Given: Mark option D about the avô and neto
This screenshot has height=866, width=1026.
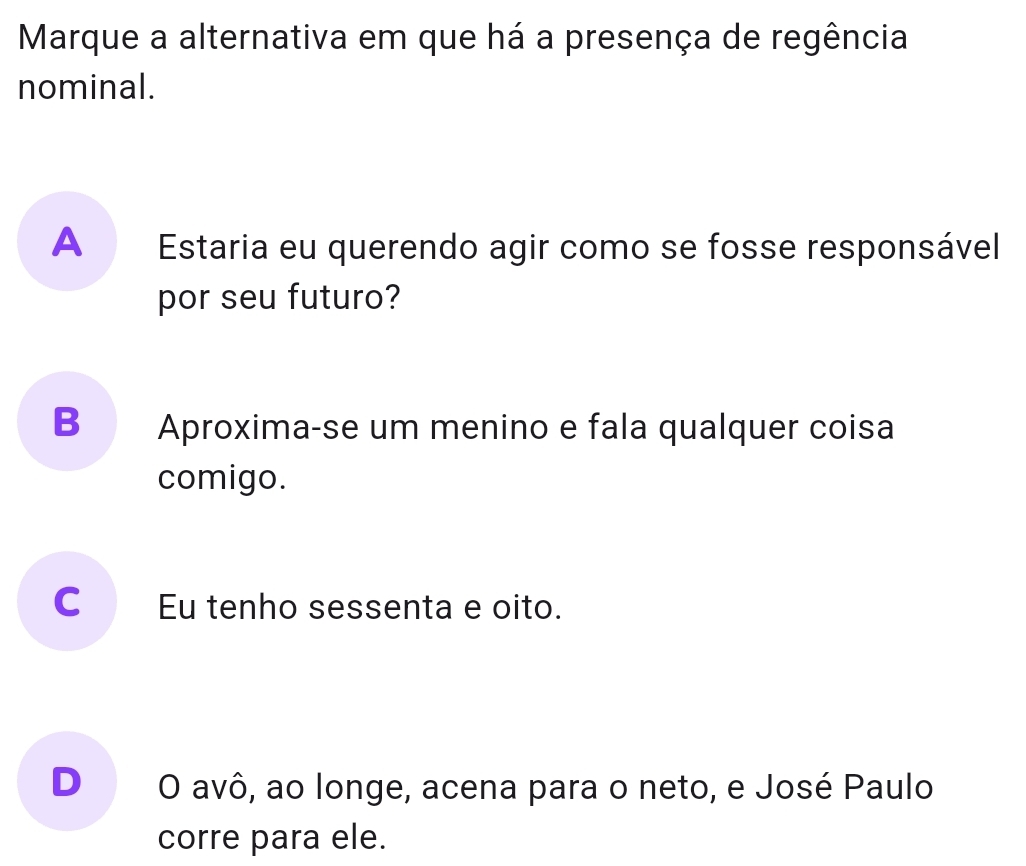Looking at the screenshot, I should pyautogui.click(x=67, y=781).
